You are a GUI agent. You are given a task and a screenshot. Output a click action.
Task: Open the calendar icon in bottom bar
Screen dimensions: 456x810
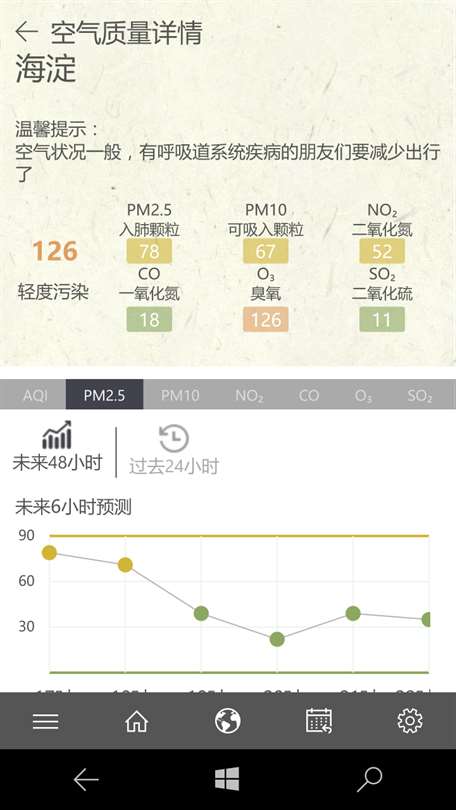coord(319,721)
